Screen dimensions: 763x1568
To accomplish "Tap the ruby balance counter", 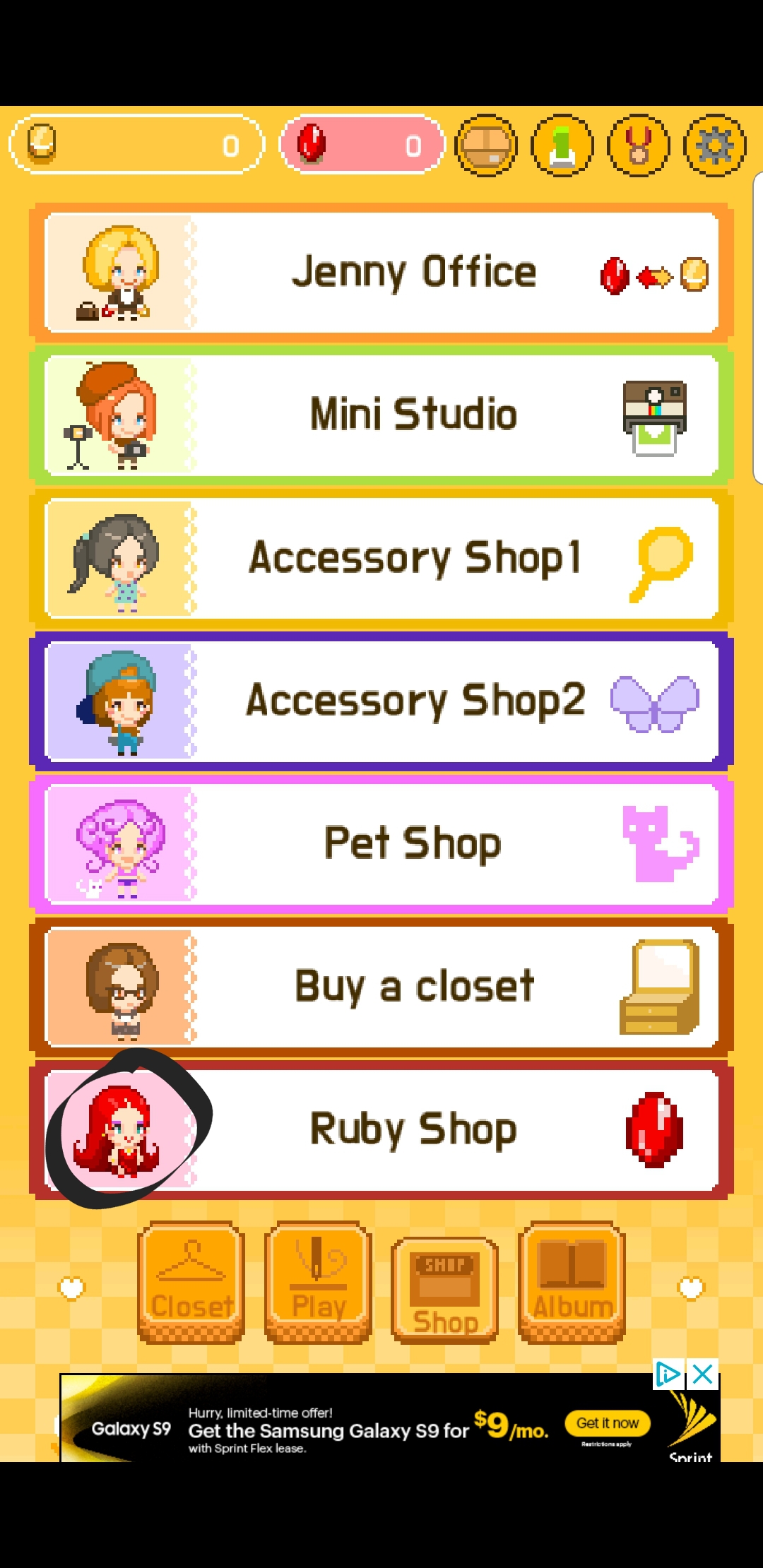I will [362, 145].
